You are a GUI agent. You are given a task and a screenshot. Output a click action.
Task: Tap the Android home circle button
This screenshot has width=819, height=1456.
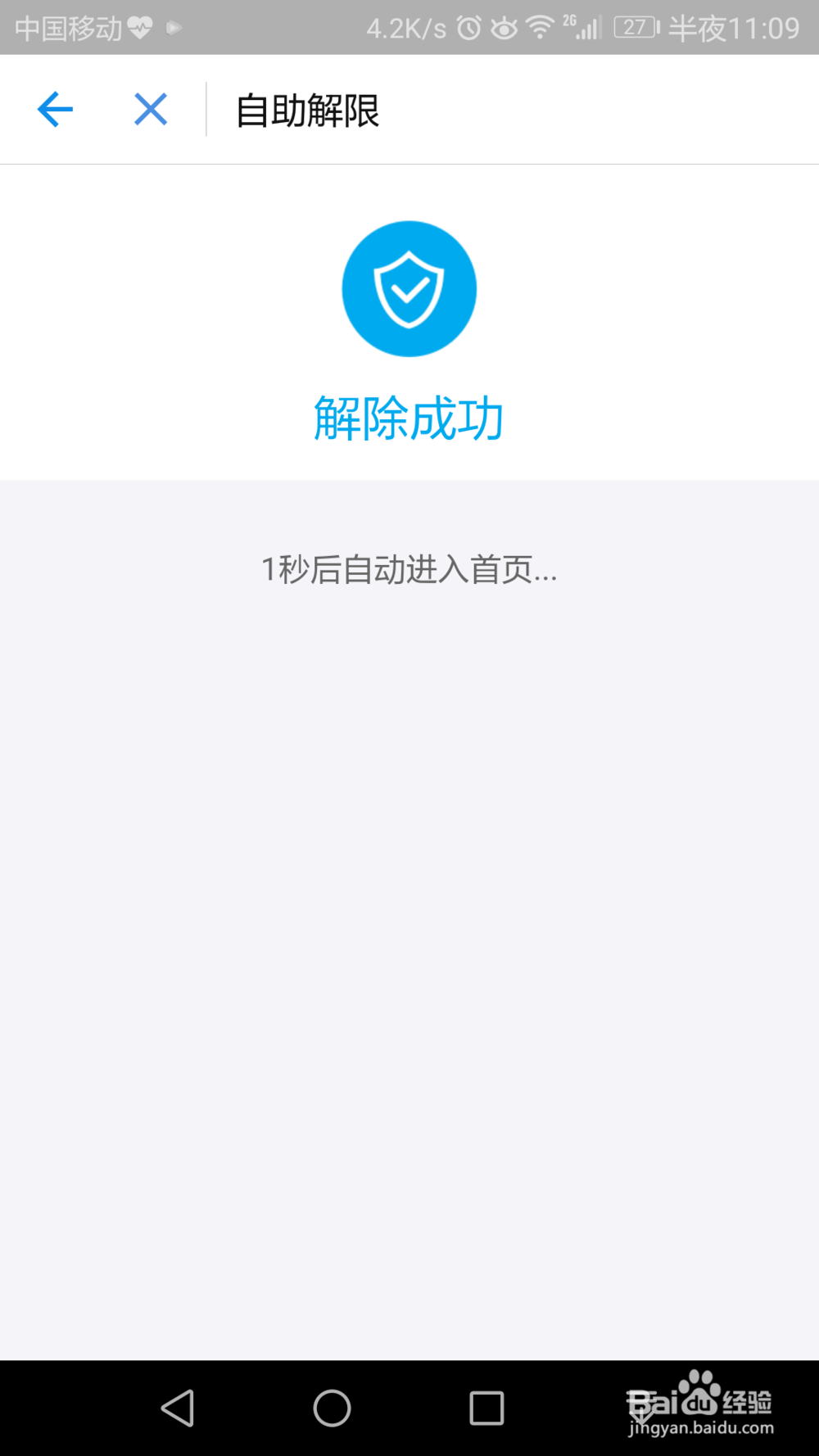click(x=332, y=1407)
